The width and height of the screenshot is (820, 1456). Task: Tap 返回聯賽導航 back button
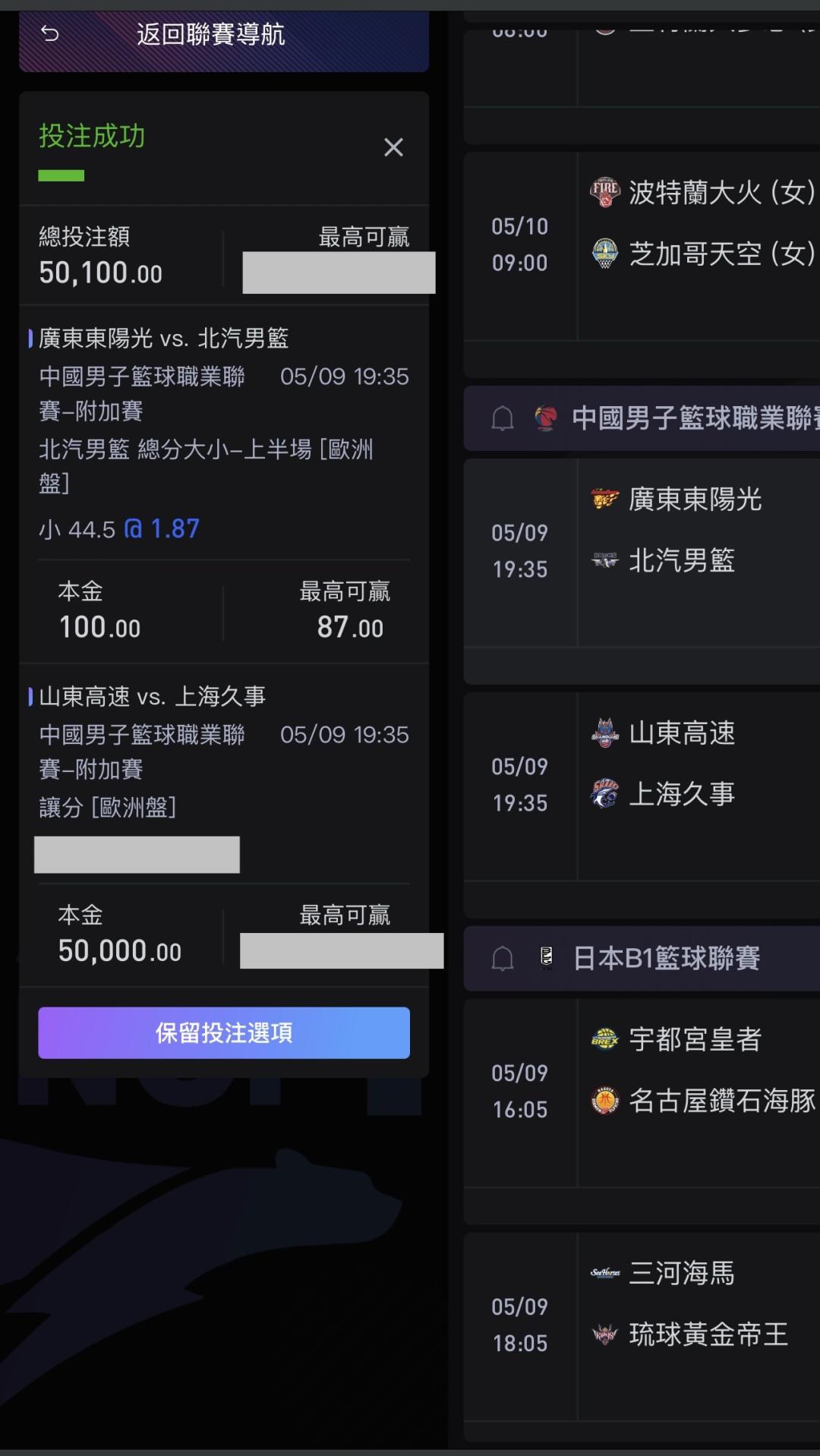(x=223, y=35)
